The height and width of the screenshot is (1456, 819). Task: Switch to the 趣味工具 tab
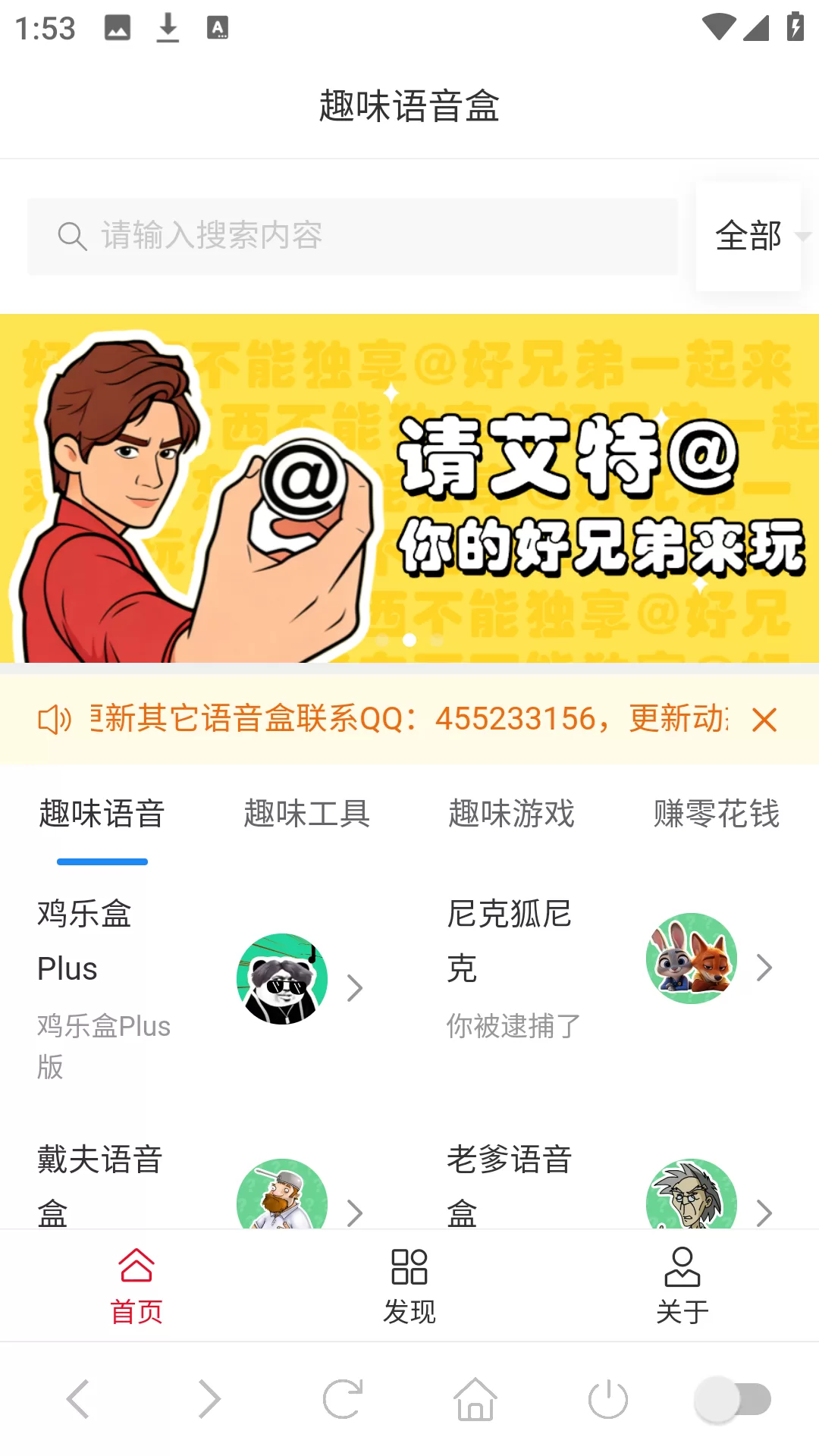click(307, 814)
